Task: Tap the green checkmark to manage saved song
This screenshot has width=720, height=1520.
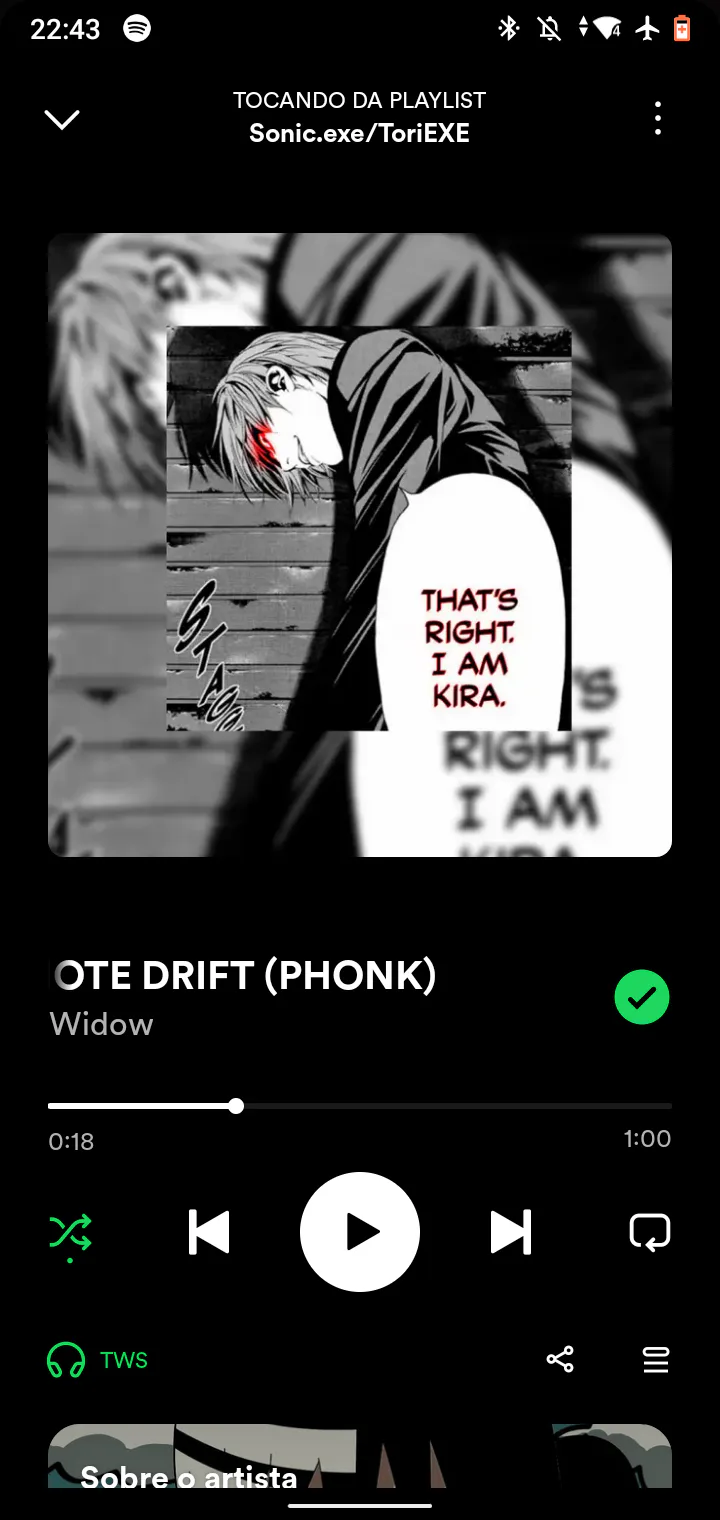Action: [642, 997]
